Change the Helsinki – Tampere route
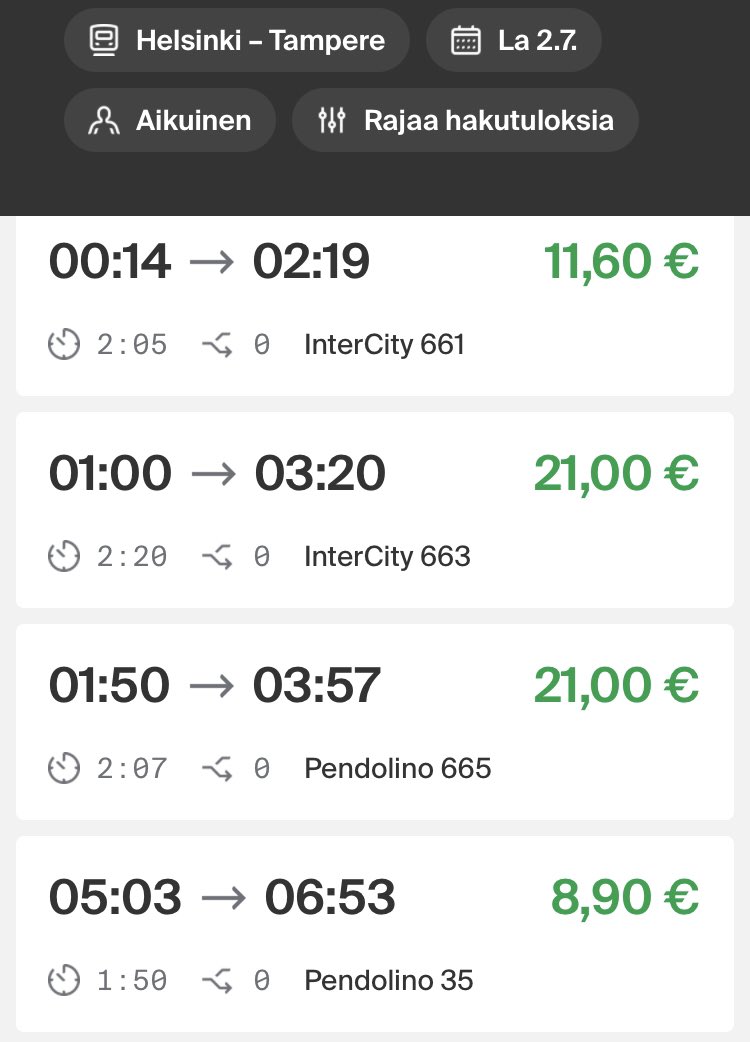This screenshot has width=750, height=1042. [x=236, y=41]
